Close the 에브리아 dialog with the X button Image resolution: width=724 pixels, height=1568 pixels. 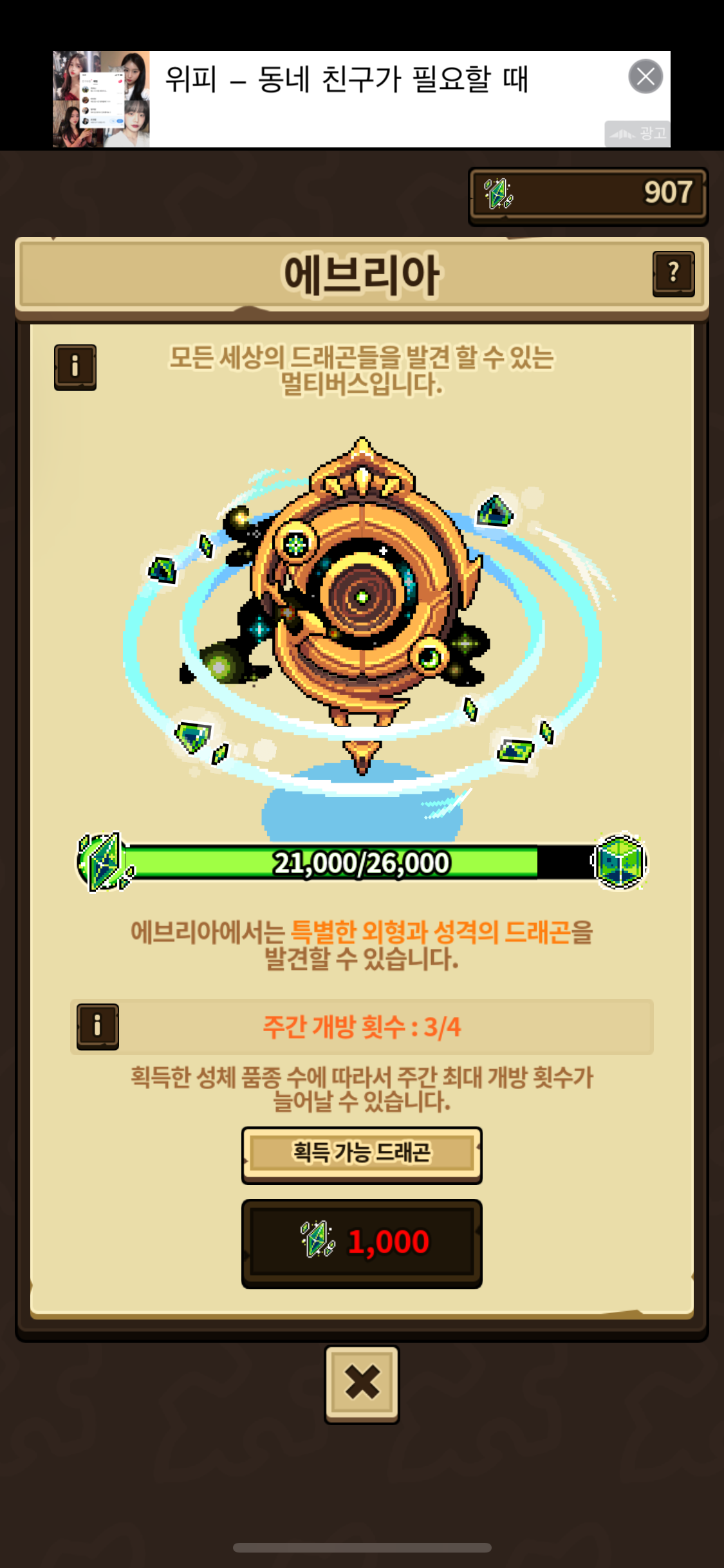(362, 1383)
